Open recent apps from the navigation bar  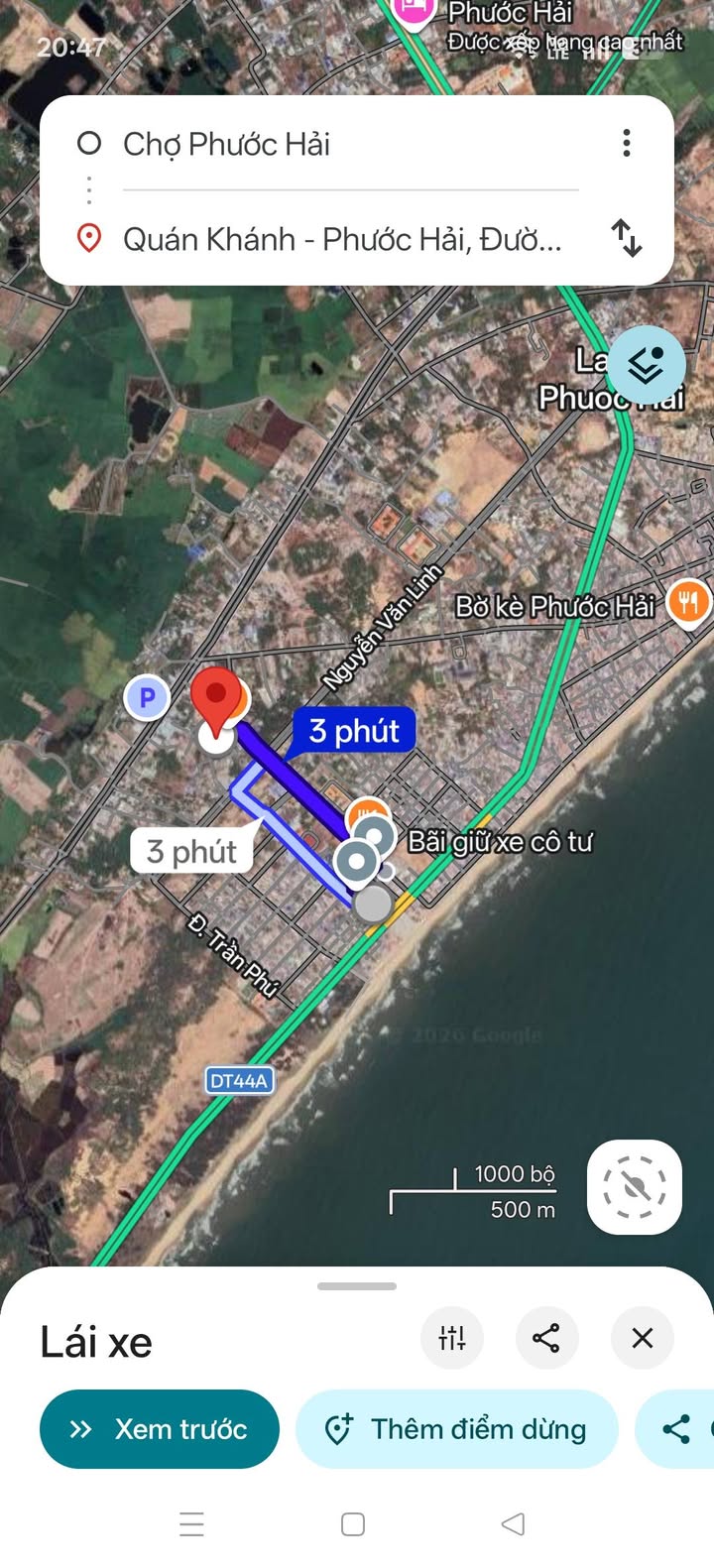click(192, 1523)
